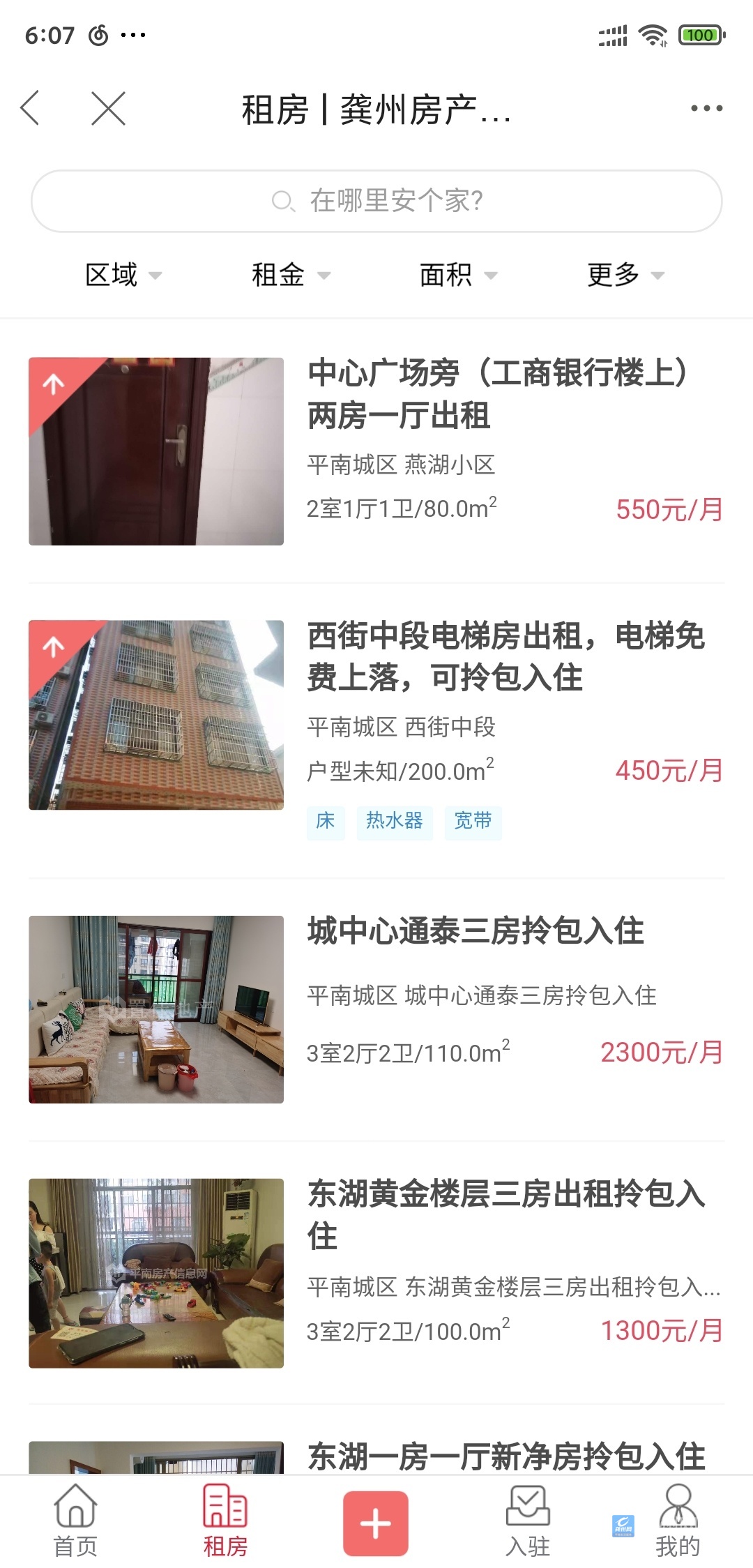
Task: Expand the 租金 filter dropdown
Action: [x=291, y=275]
